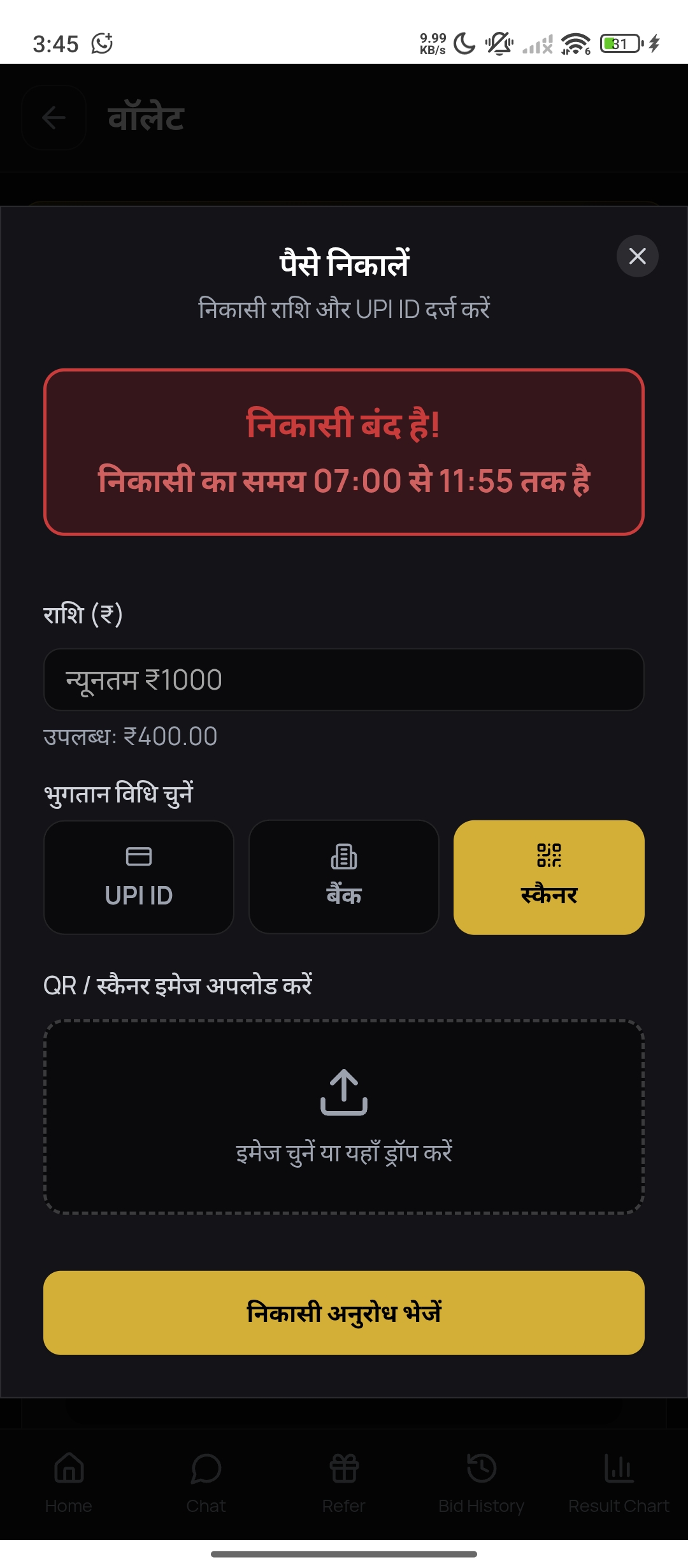Tap the back arrow next to वॉलेट
The image size is (688, 1568).
point(54,119)
